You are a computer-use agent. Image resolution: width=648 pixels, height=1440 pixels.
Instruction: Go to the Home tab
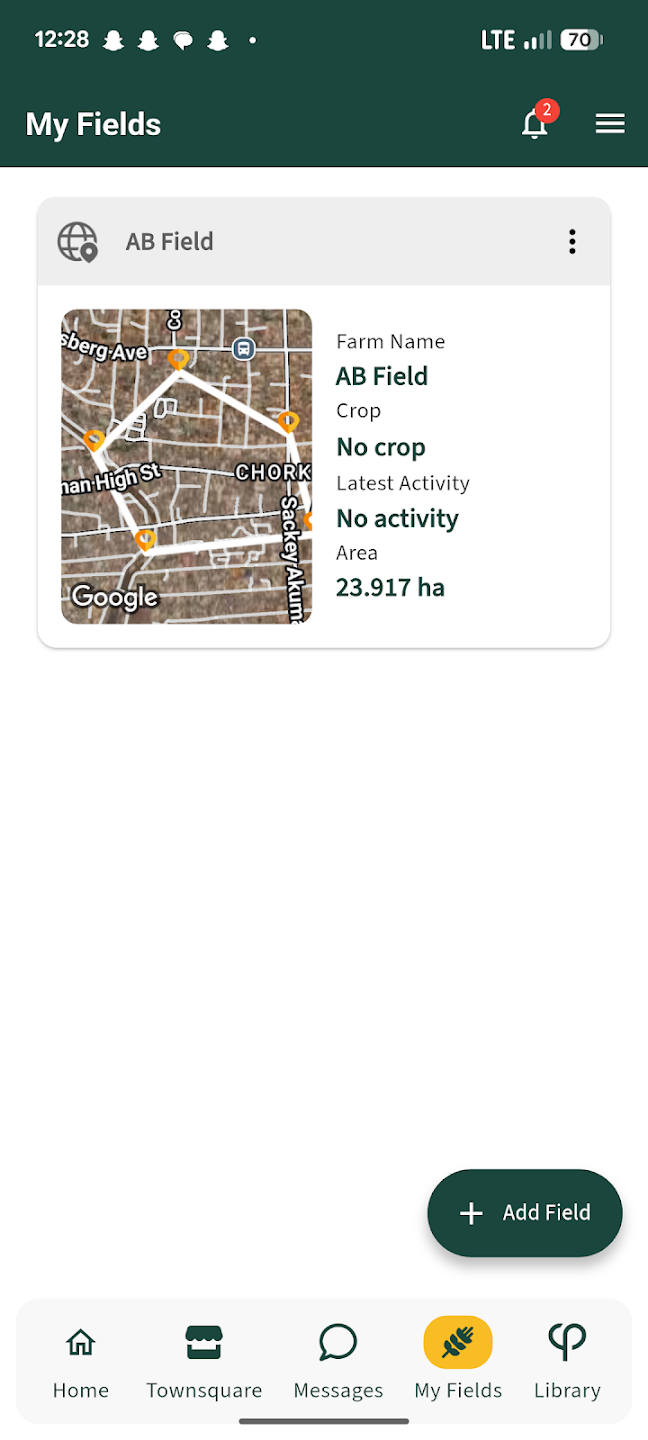point(81,1360)
